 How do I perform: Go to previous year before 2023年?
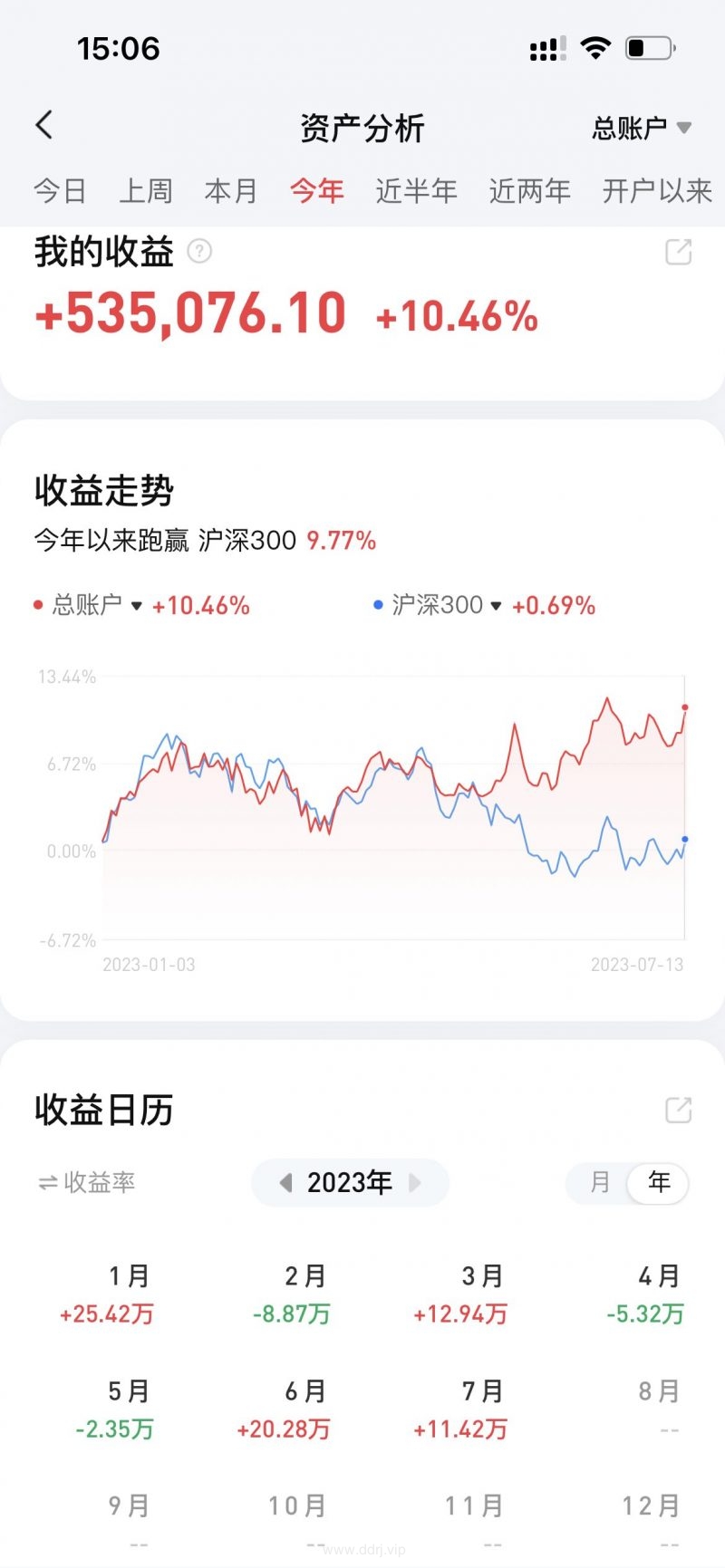point(285,1182)
